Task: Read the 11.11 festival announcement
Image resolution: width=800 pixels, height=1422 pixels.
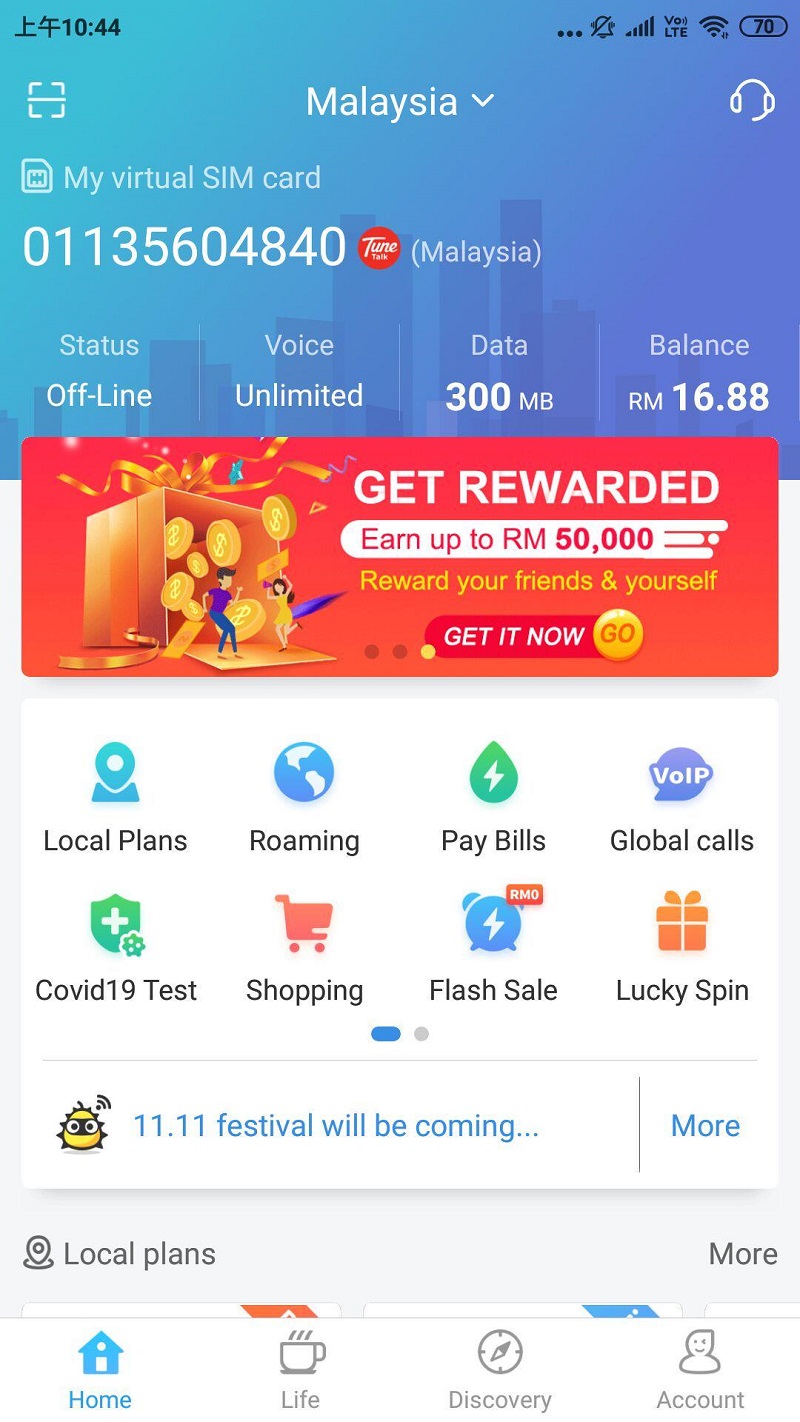Action: [336, 1126]
